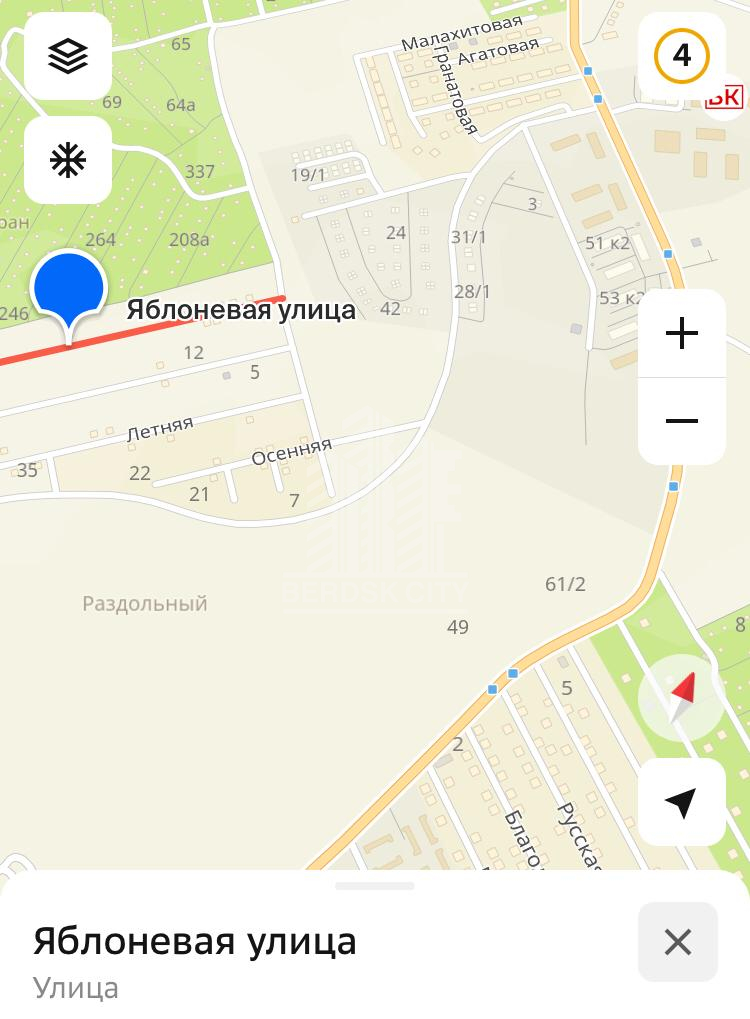Zoom in on the map
The height and width of the screenshot is (1019, 750).
coord(682,333)
